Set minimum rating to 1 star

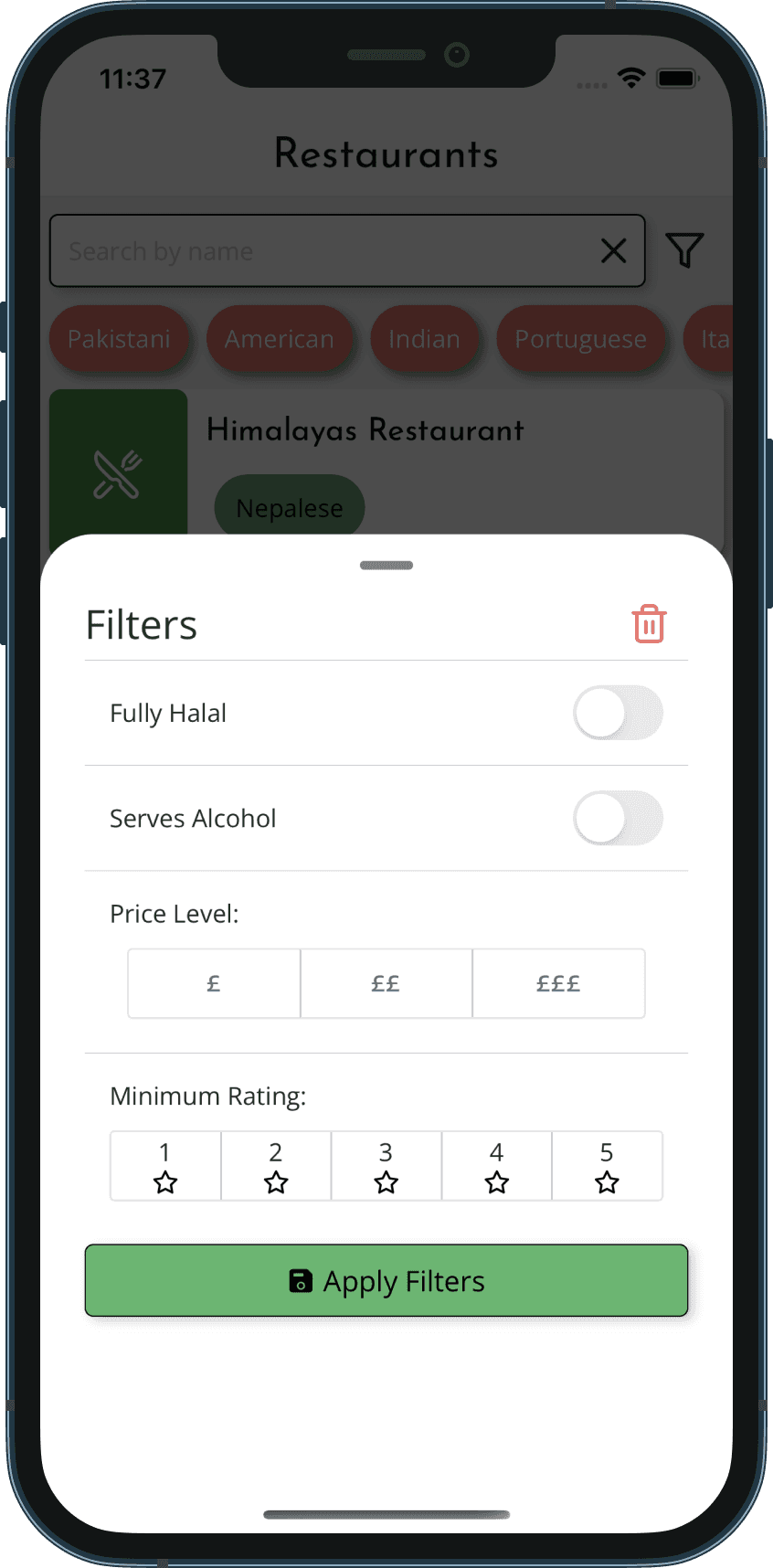pos(165,1166)
